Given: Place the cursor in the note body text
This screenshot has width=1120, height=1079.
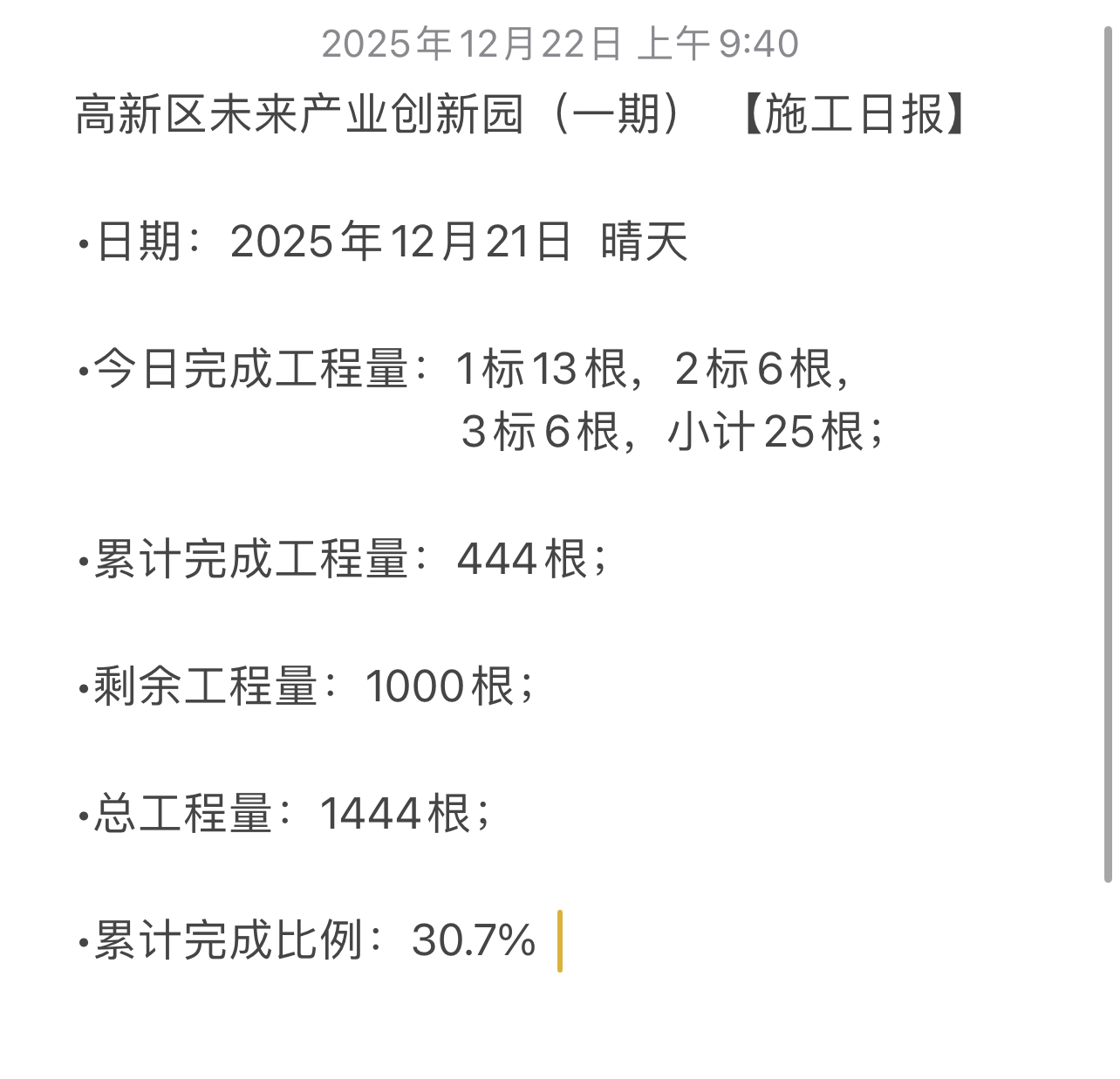Looking at the screenshot, I should point(523,558).
